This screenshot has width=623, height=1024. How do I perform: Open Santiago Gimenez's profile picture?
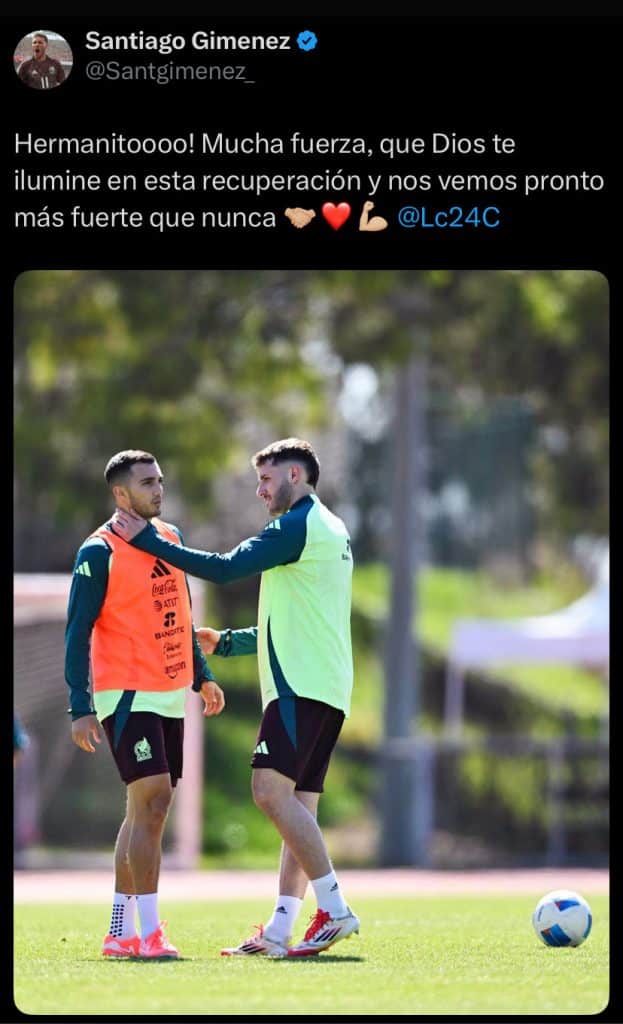point(43,59)
